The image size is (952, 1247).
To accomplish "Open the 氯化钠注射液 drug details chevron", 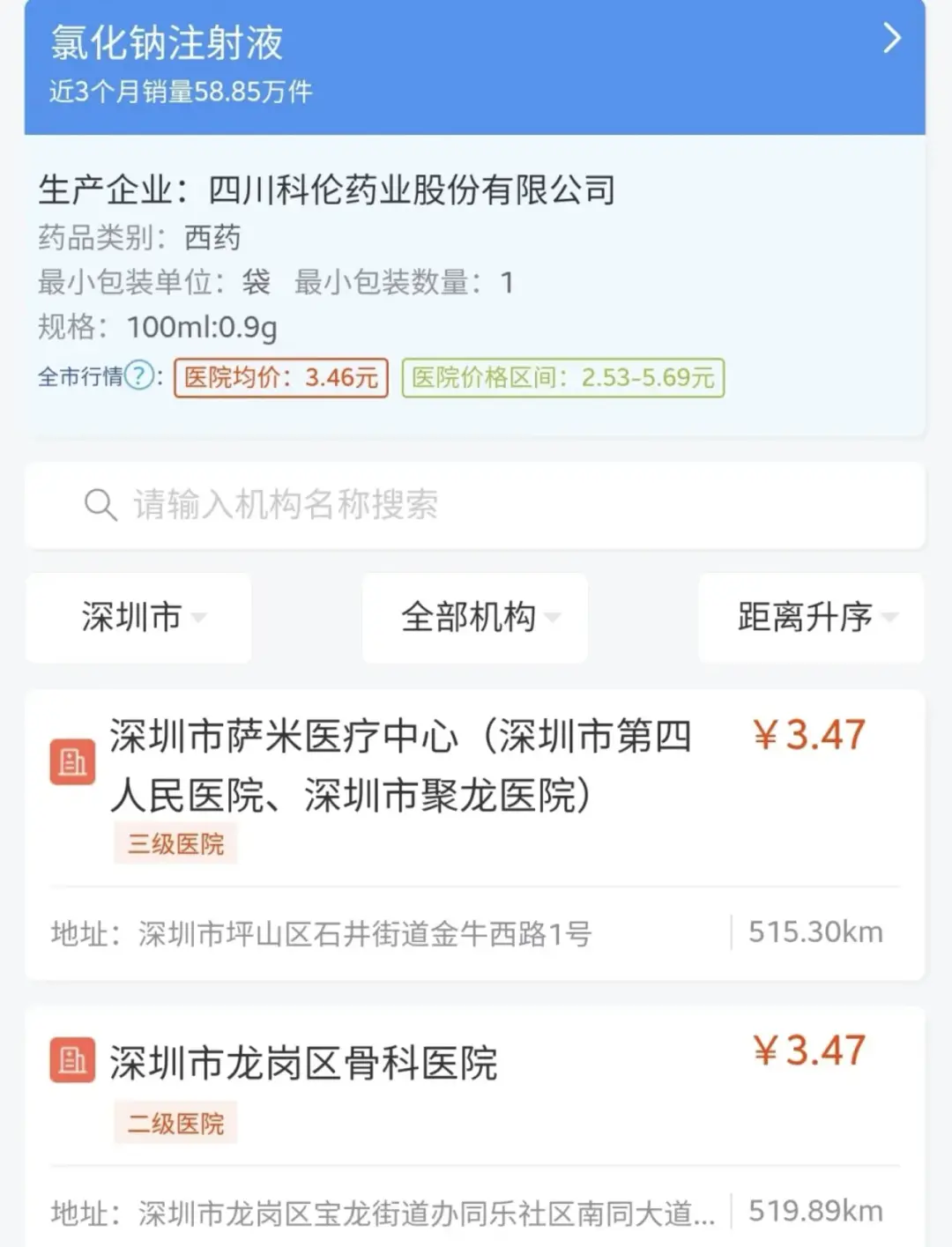I will coord(892,39).
